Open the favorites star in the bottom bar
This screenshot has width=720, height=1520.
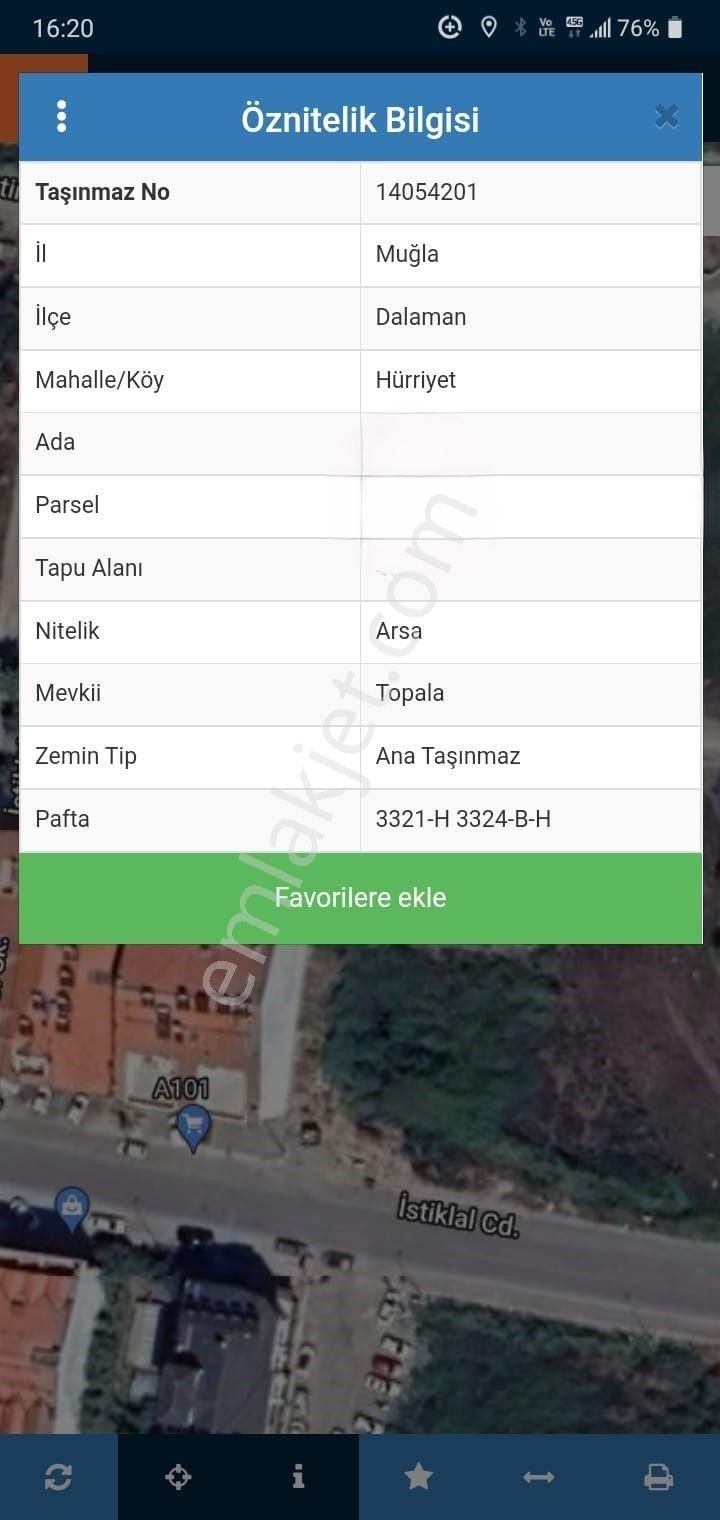[x=418, y=1477]
